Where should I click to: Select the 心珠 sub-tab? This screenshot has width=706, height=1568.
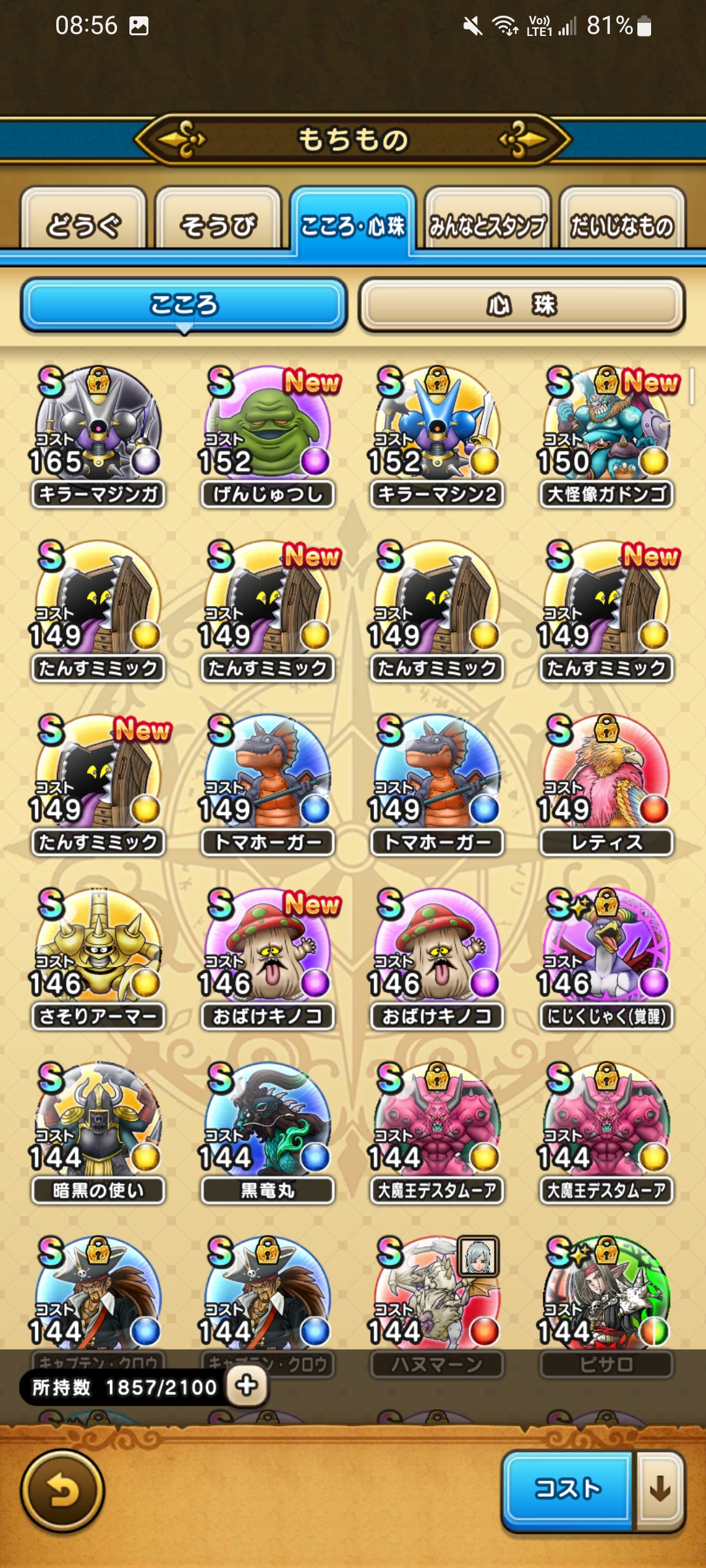(x=522, y=304)
